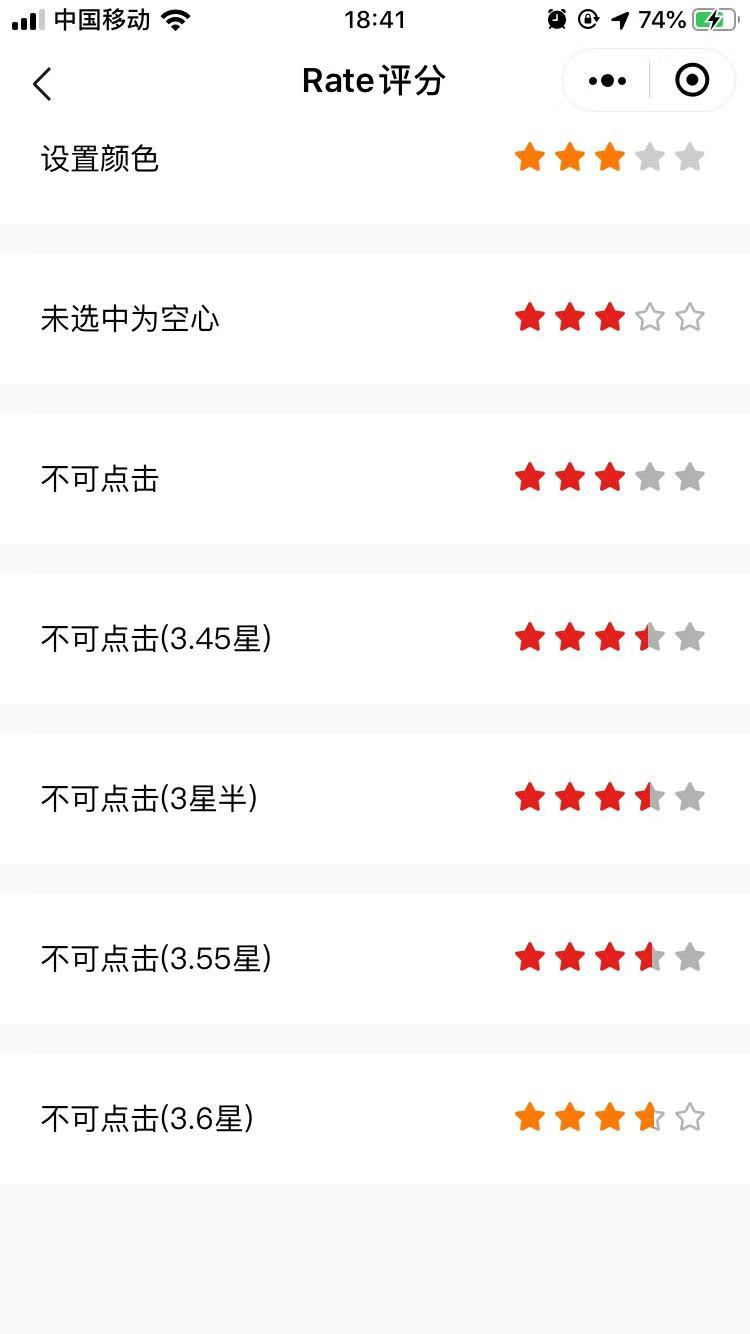
Task: Select the fifth hollow star in 未选中为空心
Action: click(x=690, y=318)
